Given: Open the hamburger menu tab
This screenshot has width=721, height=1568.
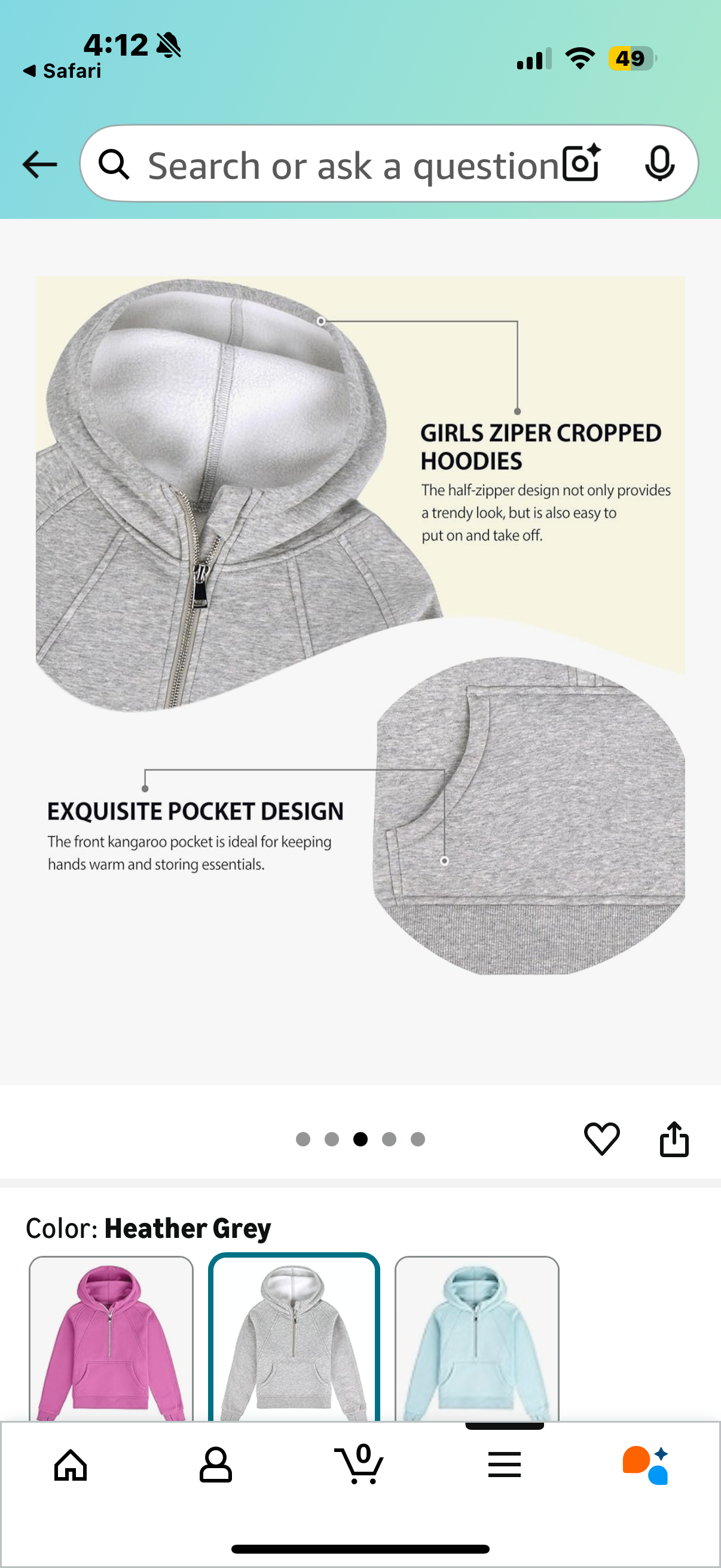Looking at the screenshot, I should tap(504, 1465).
